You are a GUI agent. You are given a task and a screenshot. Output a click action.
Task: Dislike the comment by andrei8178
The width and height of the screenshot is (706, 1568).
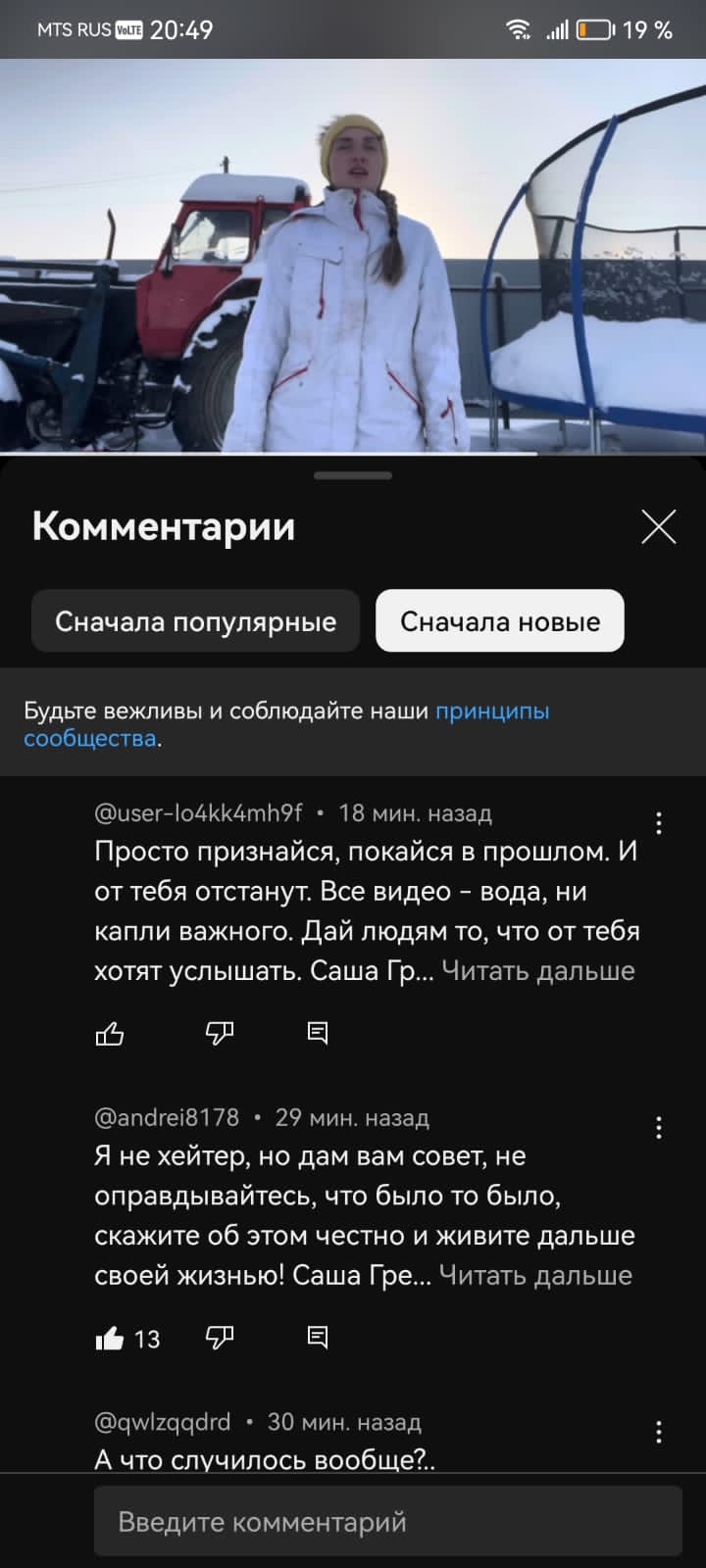(219, 1338)
